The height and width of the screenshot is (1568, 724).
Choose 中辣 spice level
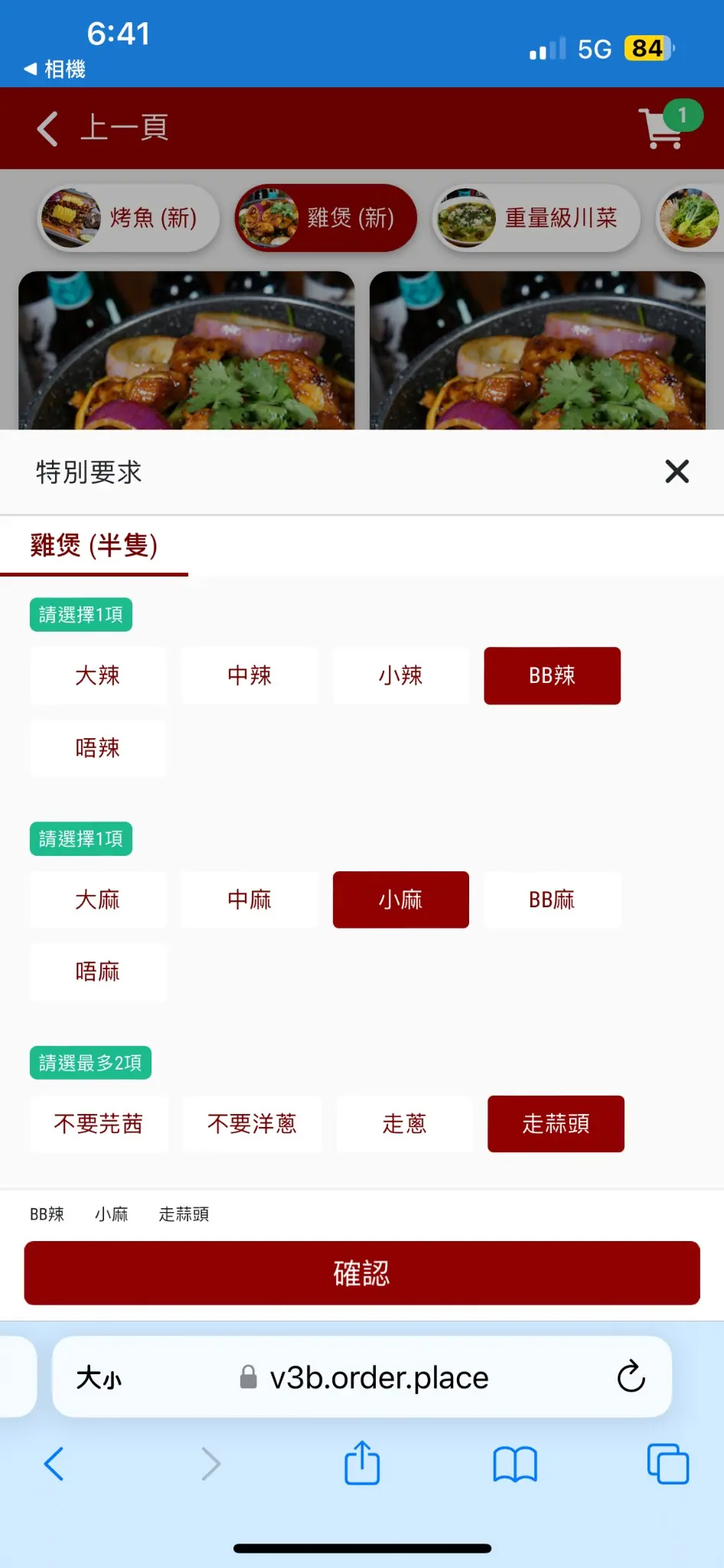pos(249,675)
